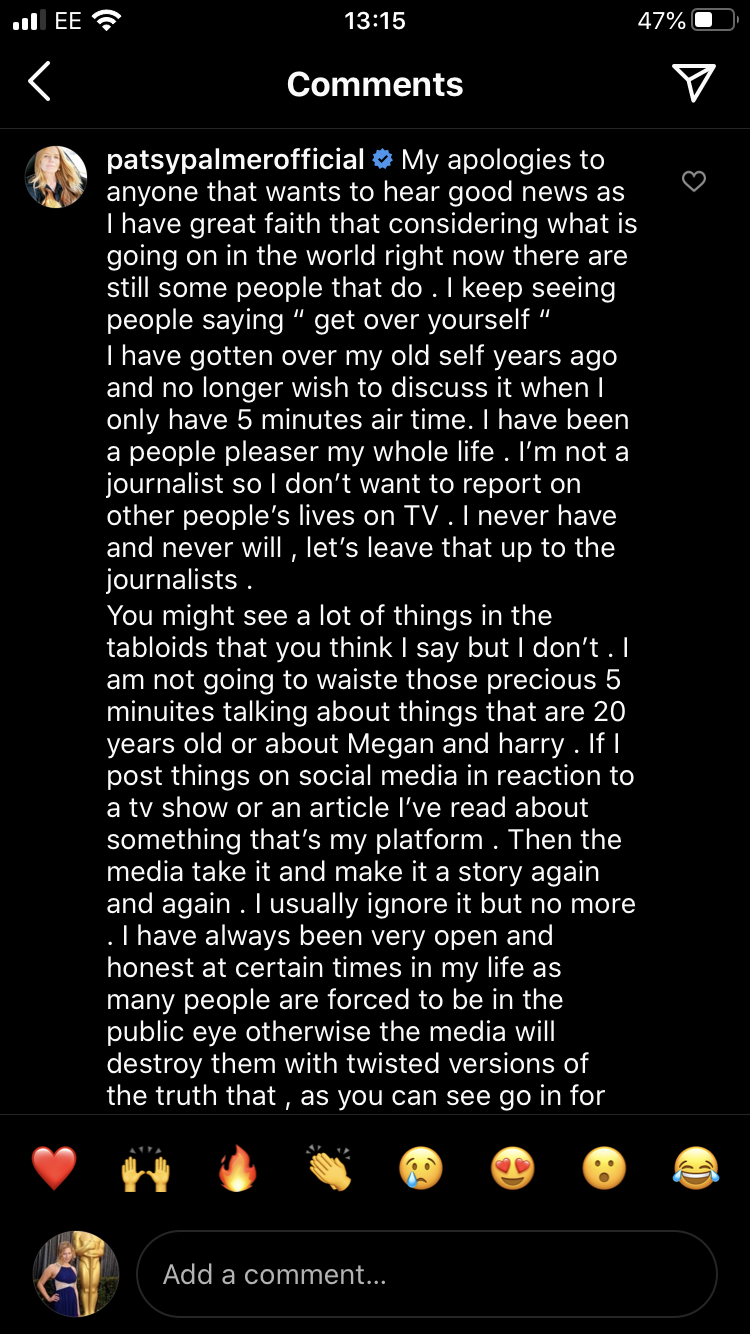Focus the Add a comment field
The width and height of the screenshot is (750, 1334).
427,1274
